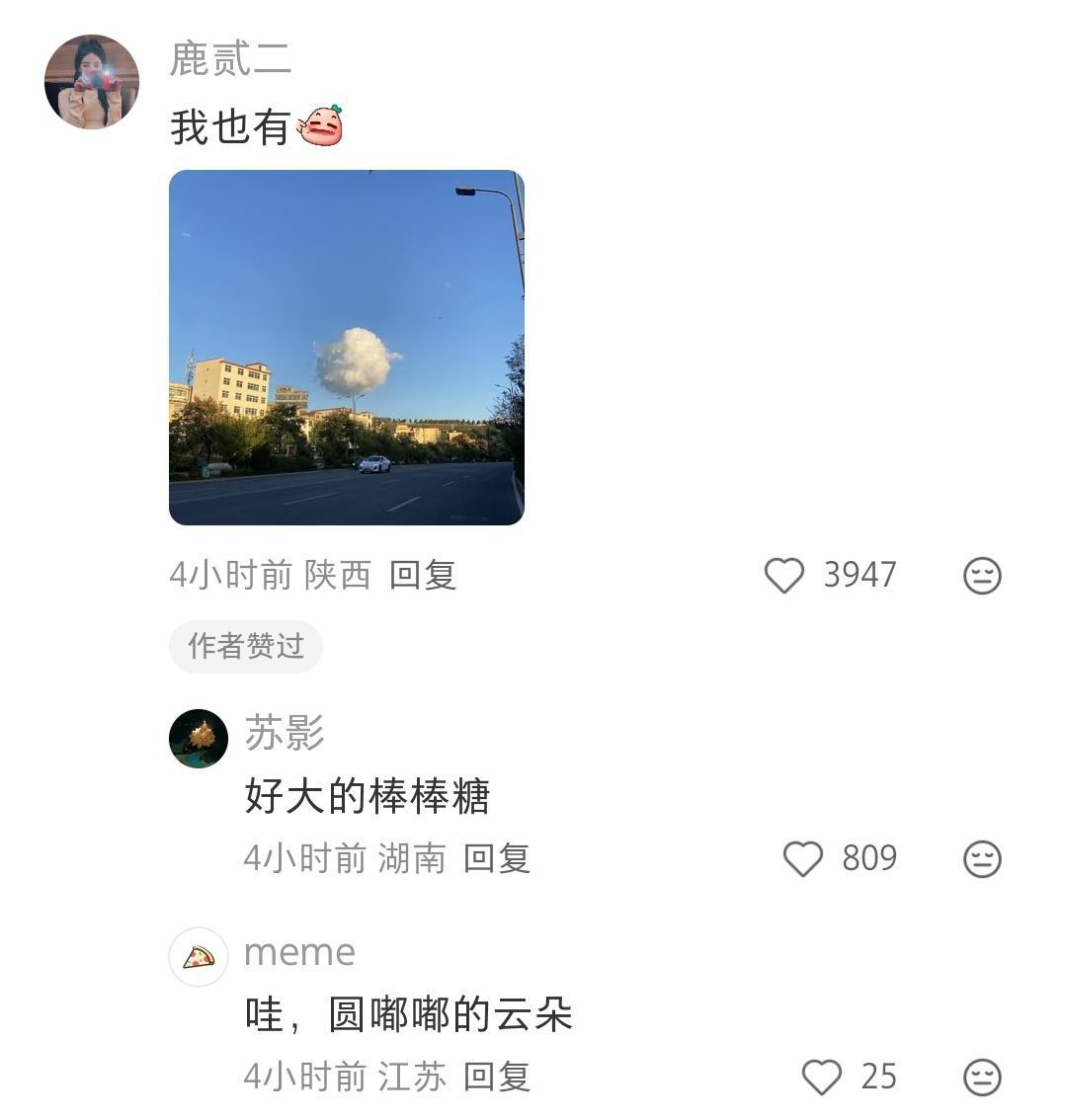Select the username meme
1066x1120 pixels.
point(299,951)
